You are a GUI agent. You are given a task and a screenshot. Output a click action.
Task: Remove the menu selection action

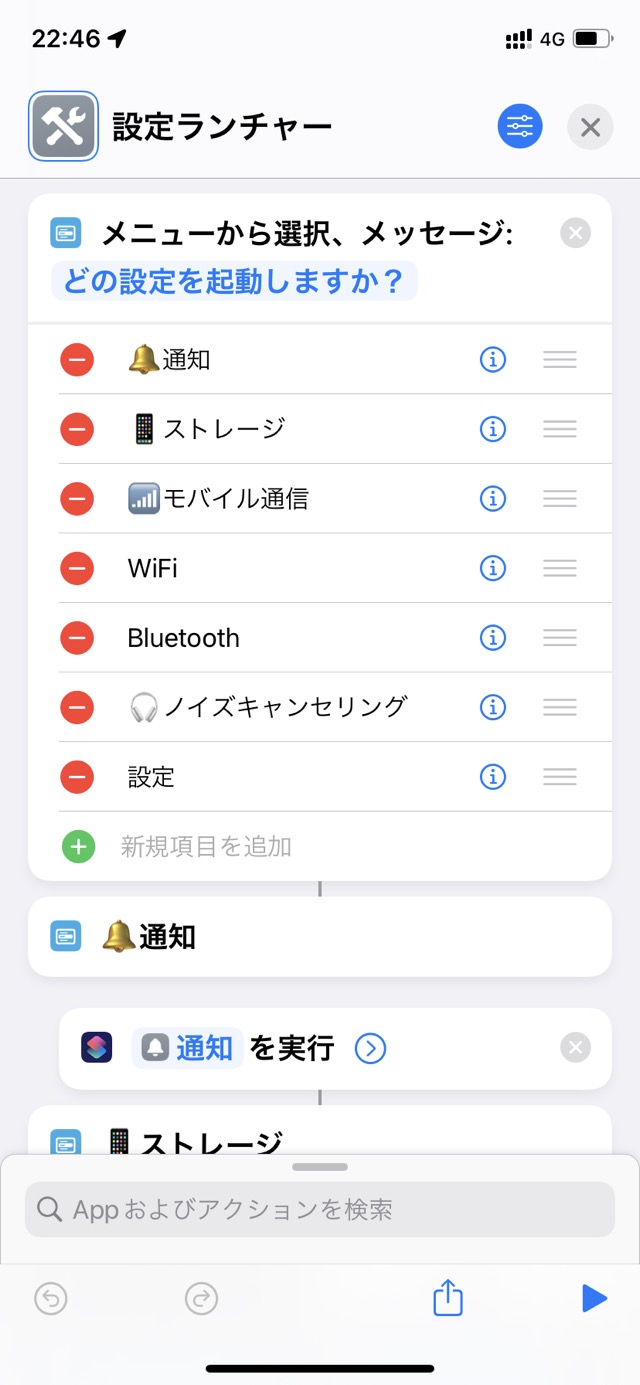pyautogui.click(x=575, y=234)
